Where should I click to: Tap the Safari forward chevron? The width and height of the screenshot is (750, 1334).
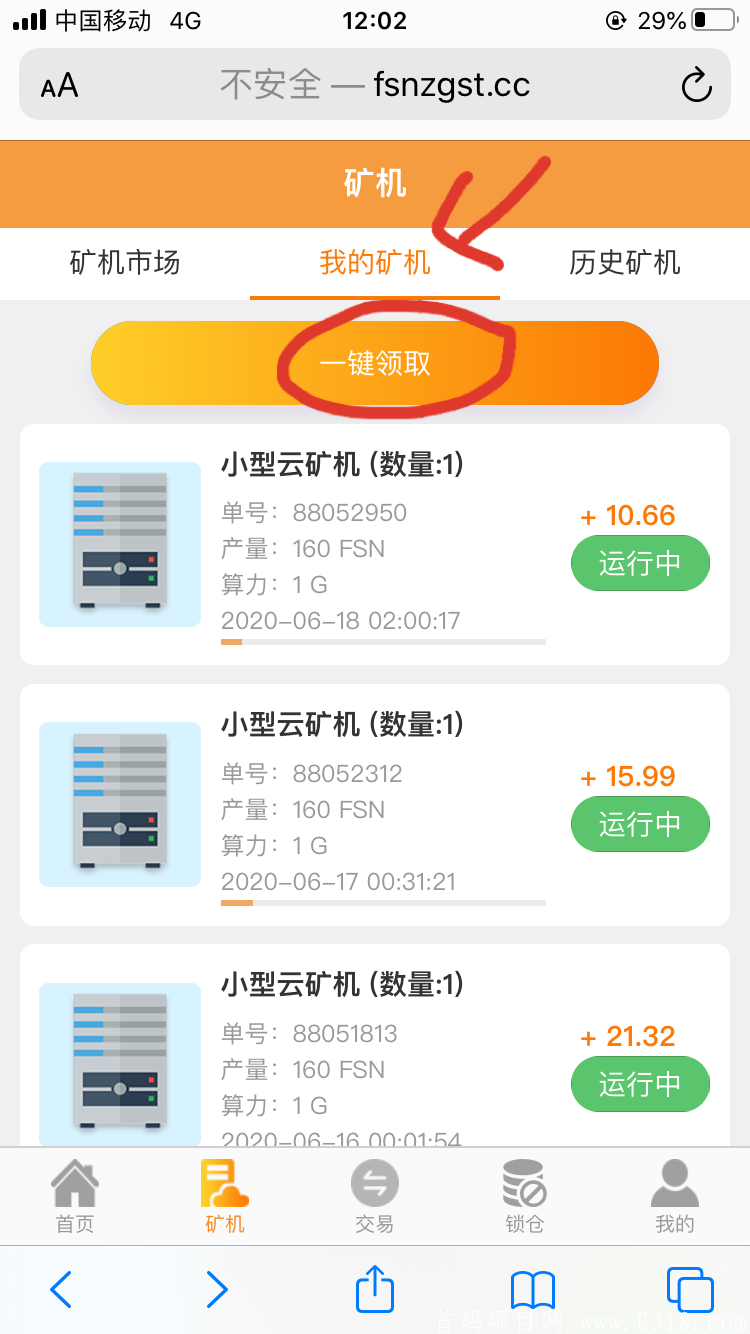point(218,1290)
